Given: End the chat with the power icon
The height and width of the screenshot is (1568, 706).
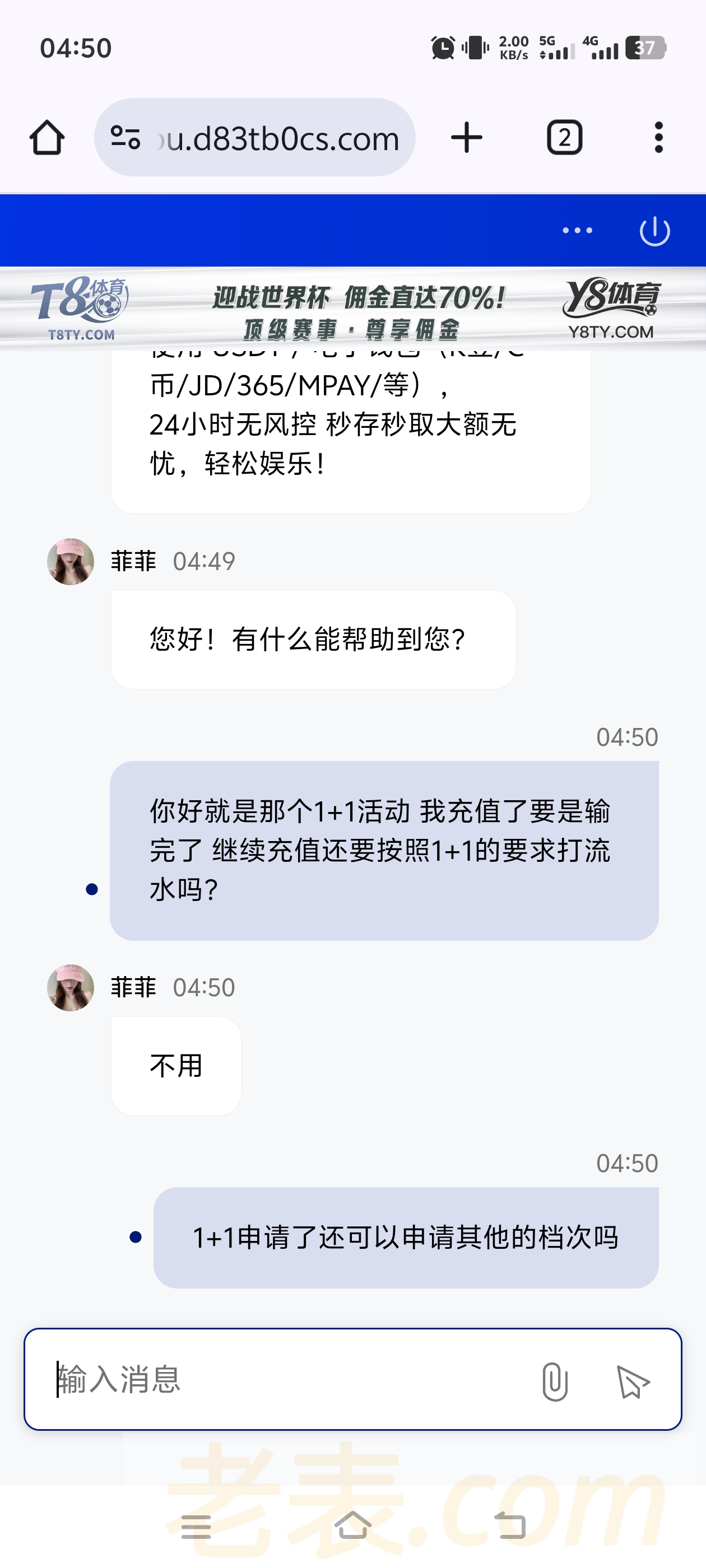Looking at the screenshot, I should [655, 231].
